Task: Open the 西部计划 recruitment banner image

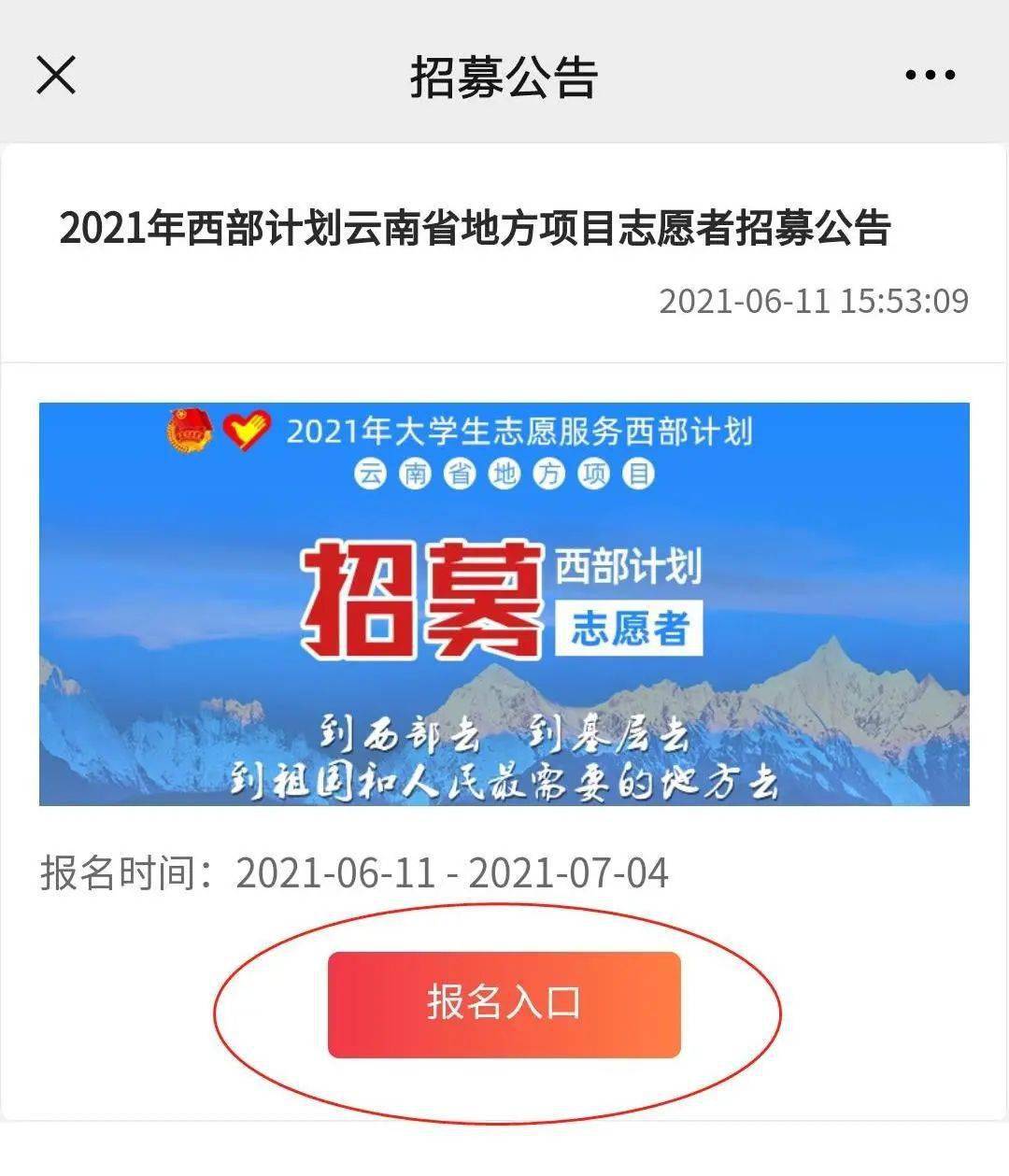Action: coord(504,603)
